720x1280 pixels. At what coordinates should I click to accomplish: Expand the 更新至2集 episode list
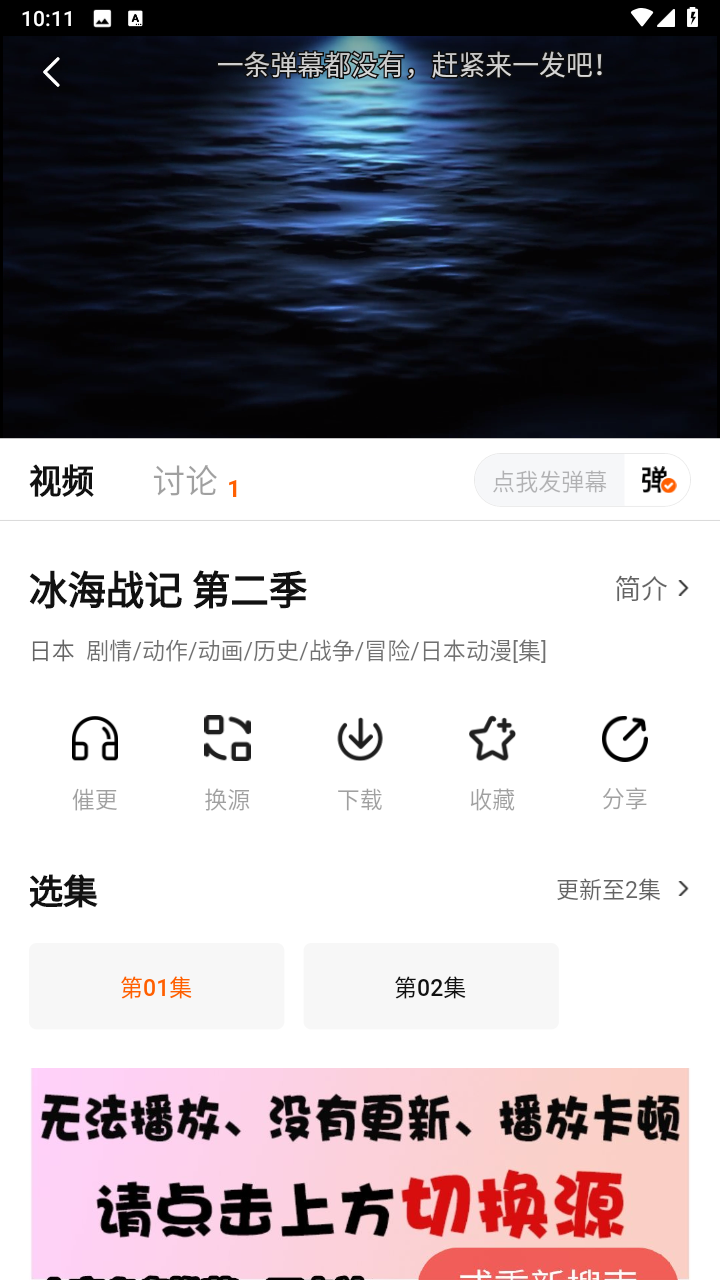click(623, 889)
